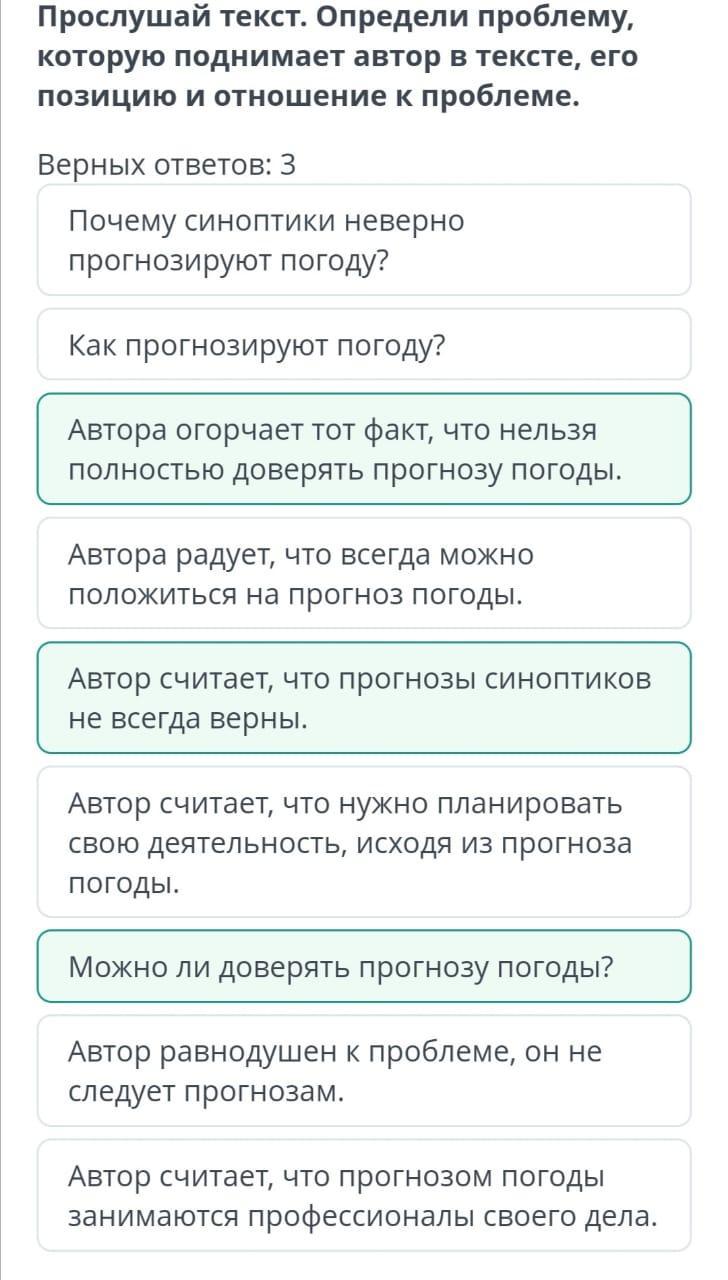Choose the 'Как прогнозируют погоду?' option
728x1280 pixels.
coord(364,345)
